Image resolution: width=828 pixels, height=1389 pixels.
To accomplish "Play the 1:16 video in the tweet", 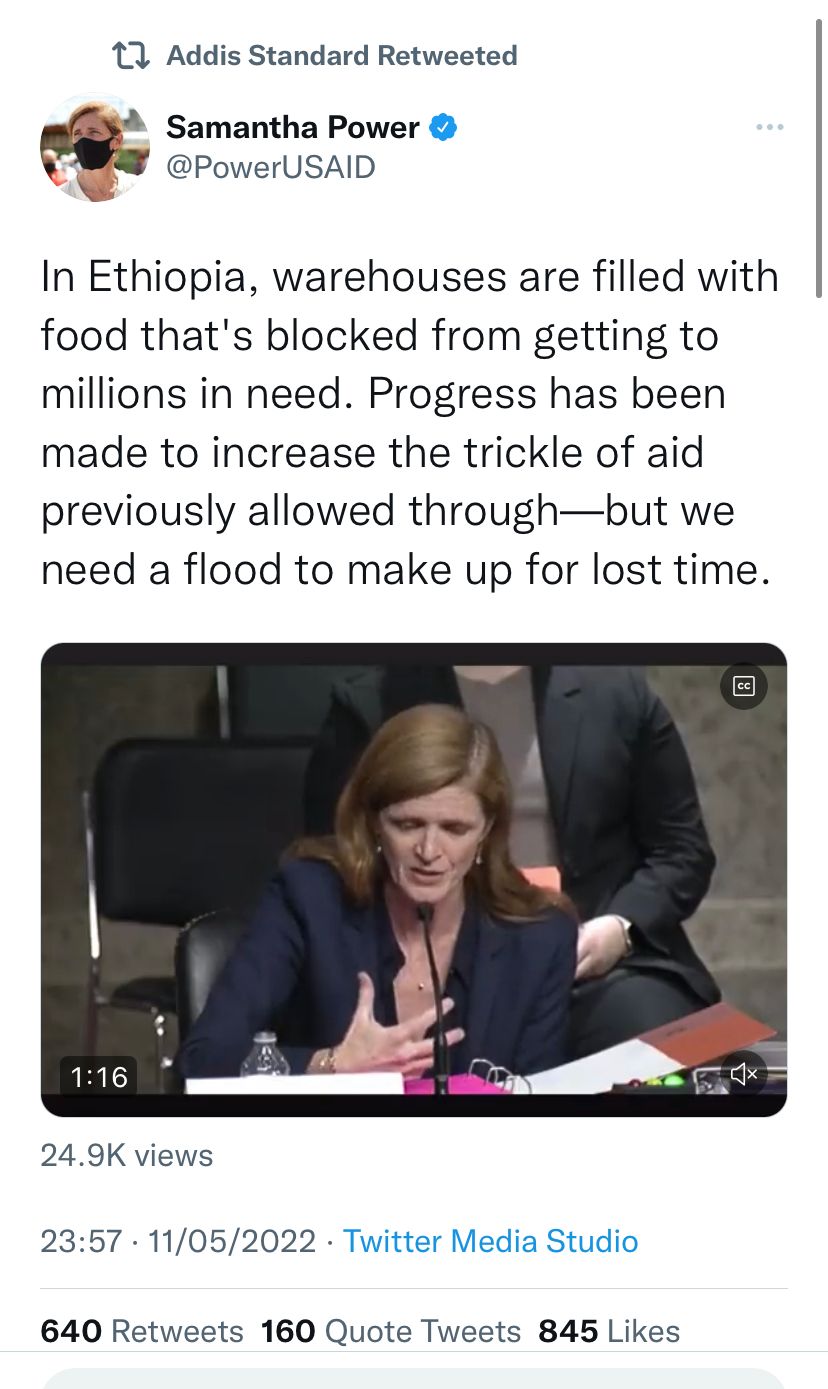I will tap(413, 880).
